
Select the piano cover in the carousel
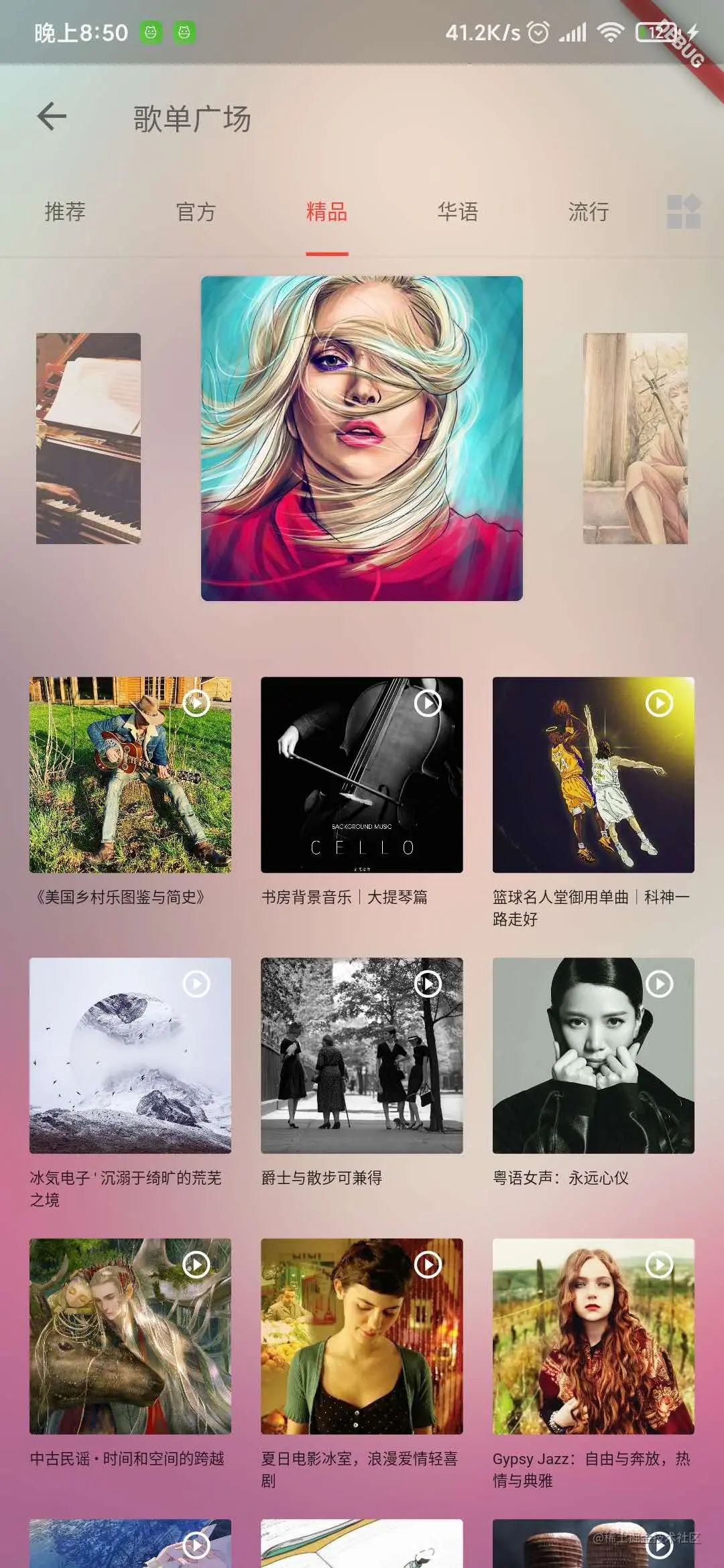88,438
